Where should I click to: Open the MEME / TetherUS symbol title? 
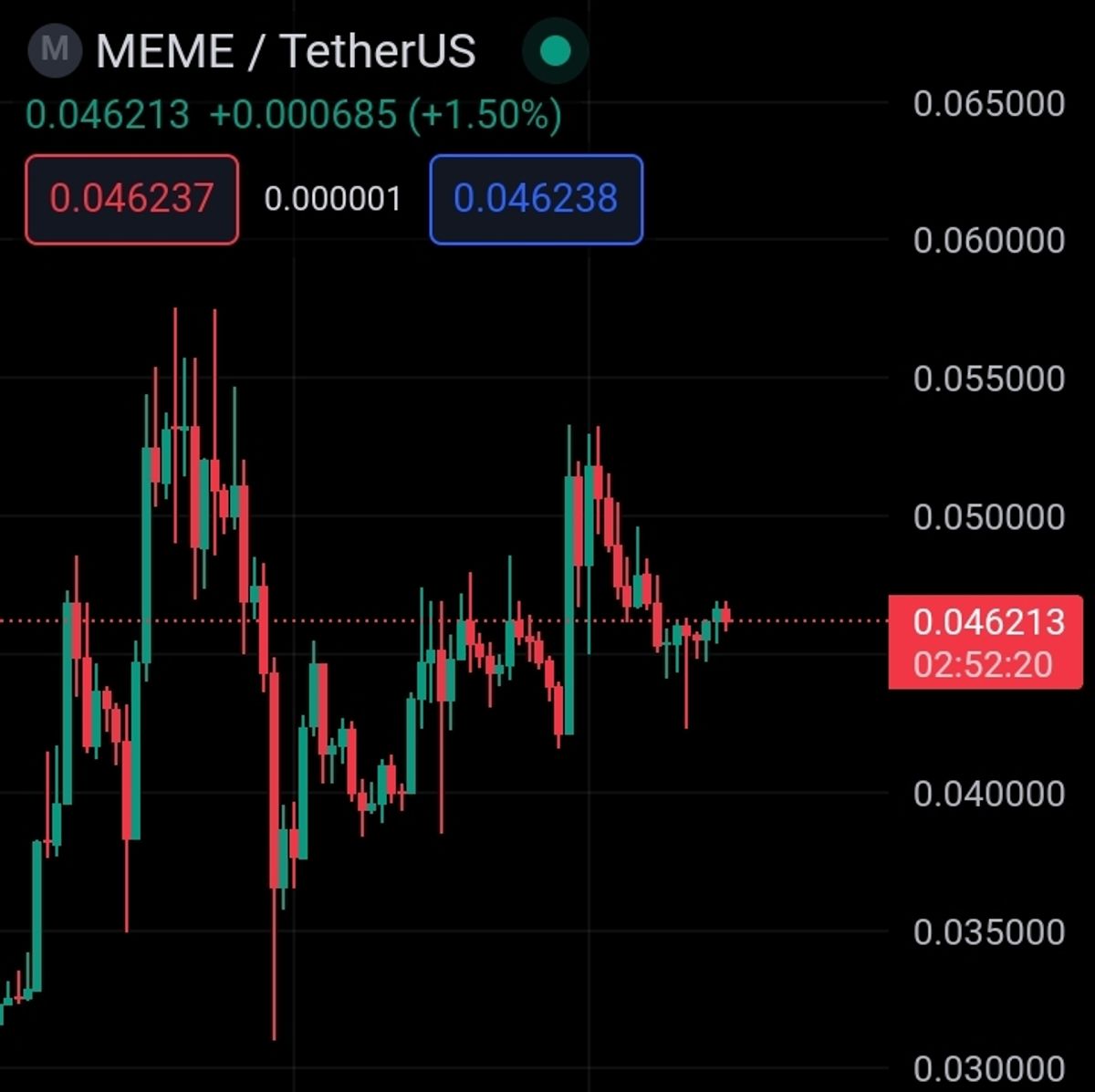(x=285, y=51)
